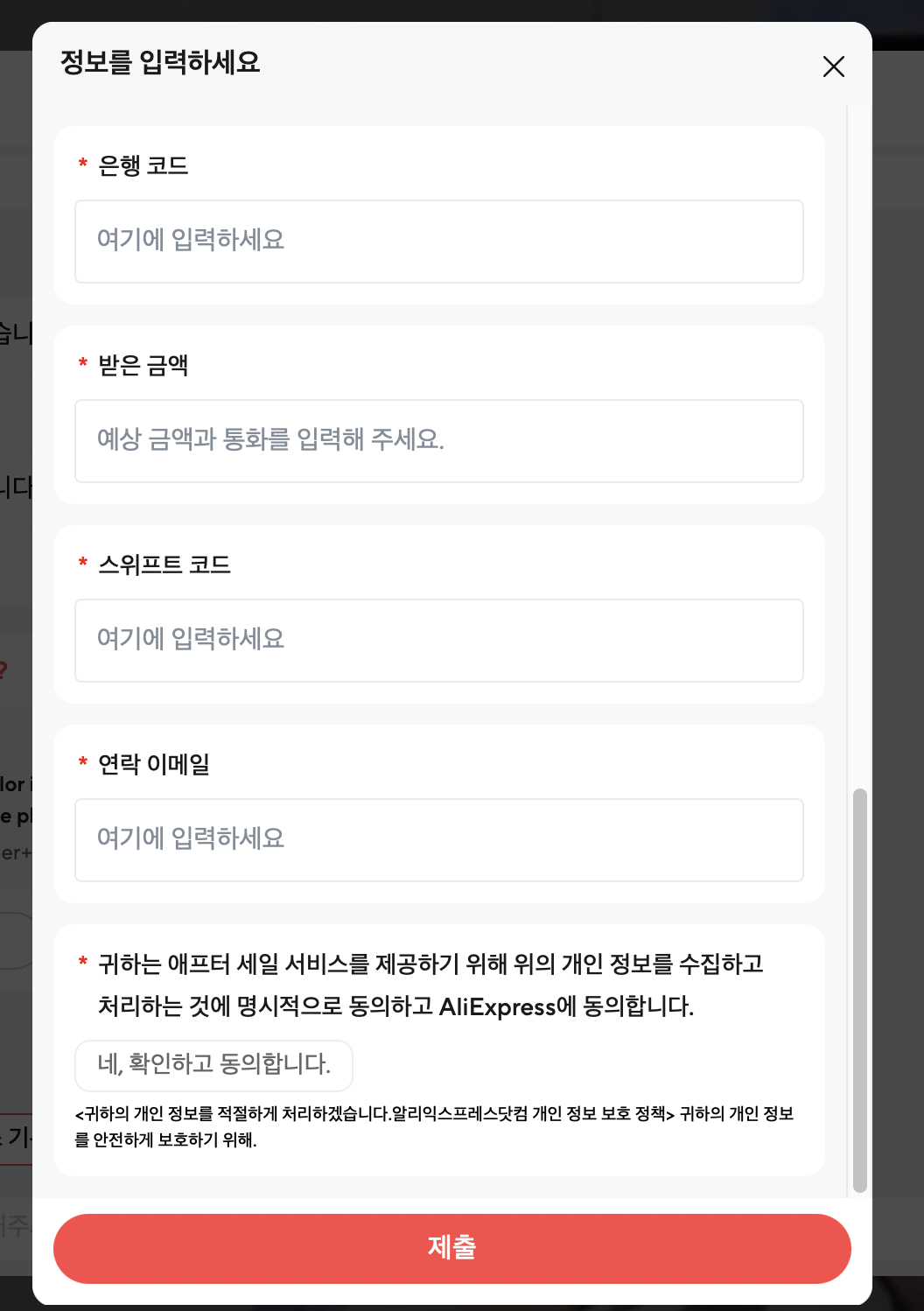Focus the 은행 코드 input field
The height and width of the screenshot is (1311, 924).
[x=438, y=242]
